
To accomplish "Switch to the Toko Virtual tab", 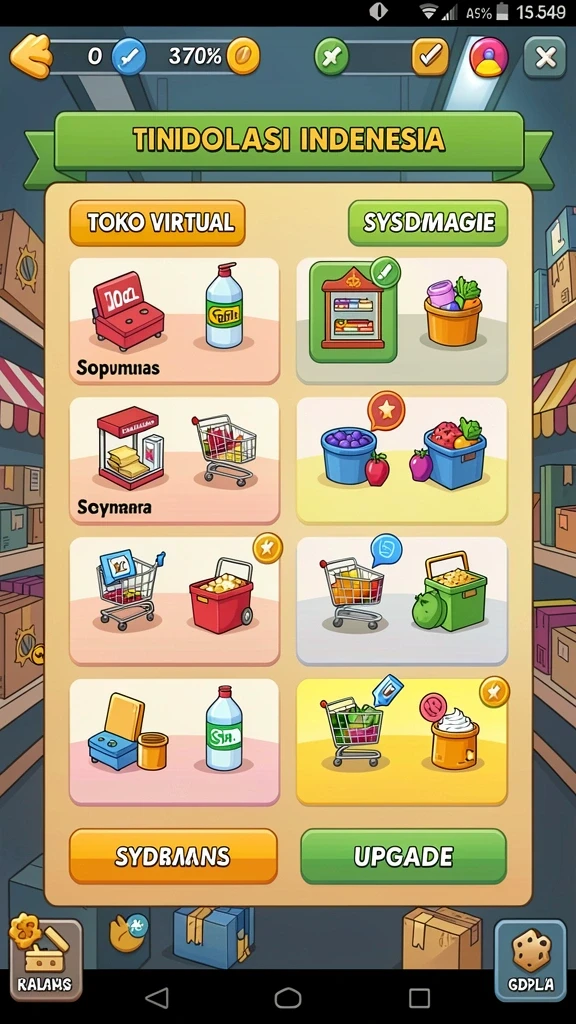I will (x=157, y=223).
